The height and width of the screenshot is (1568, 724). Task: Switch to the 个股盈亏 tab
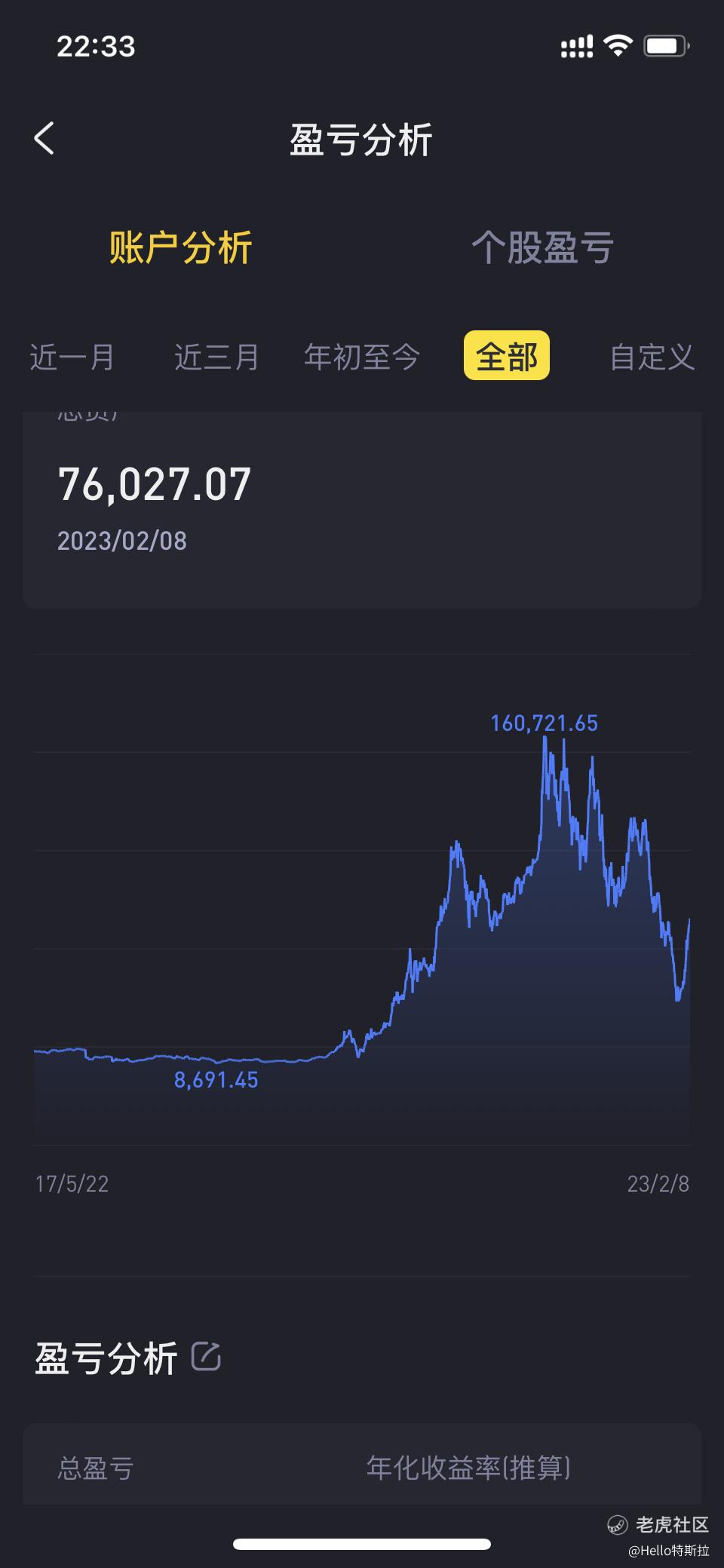tap(543, 247)
